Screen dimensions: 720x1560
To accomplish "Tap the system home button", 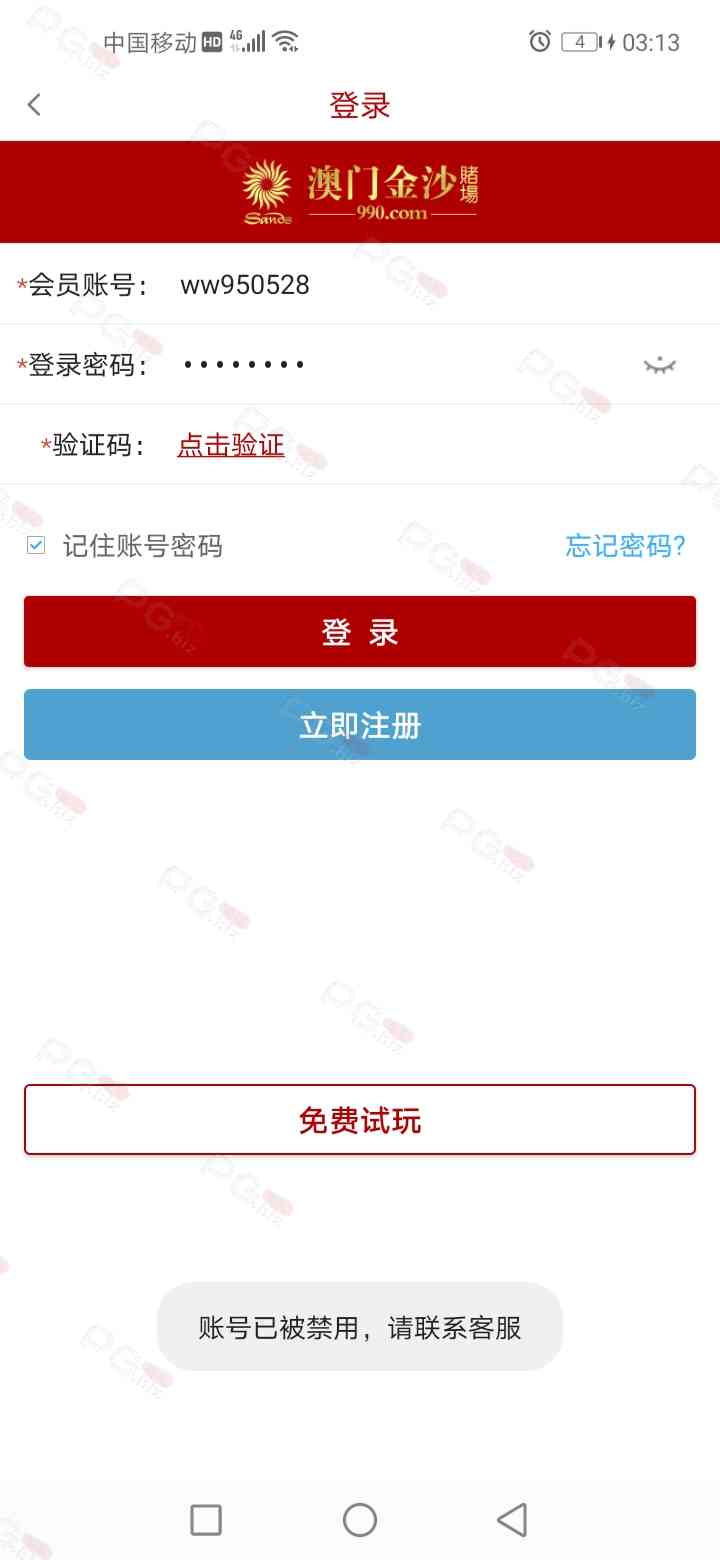I will 360,1520.
